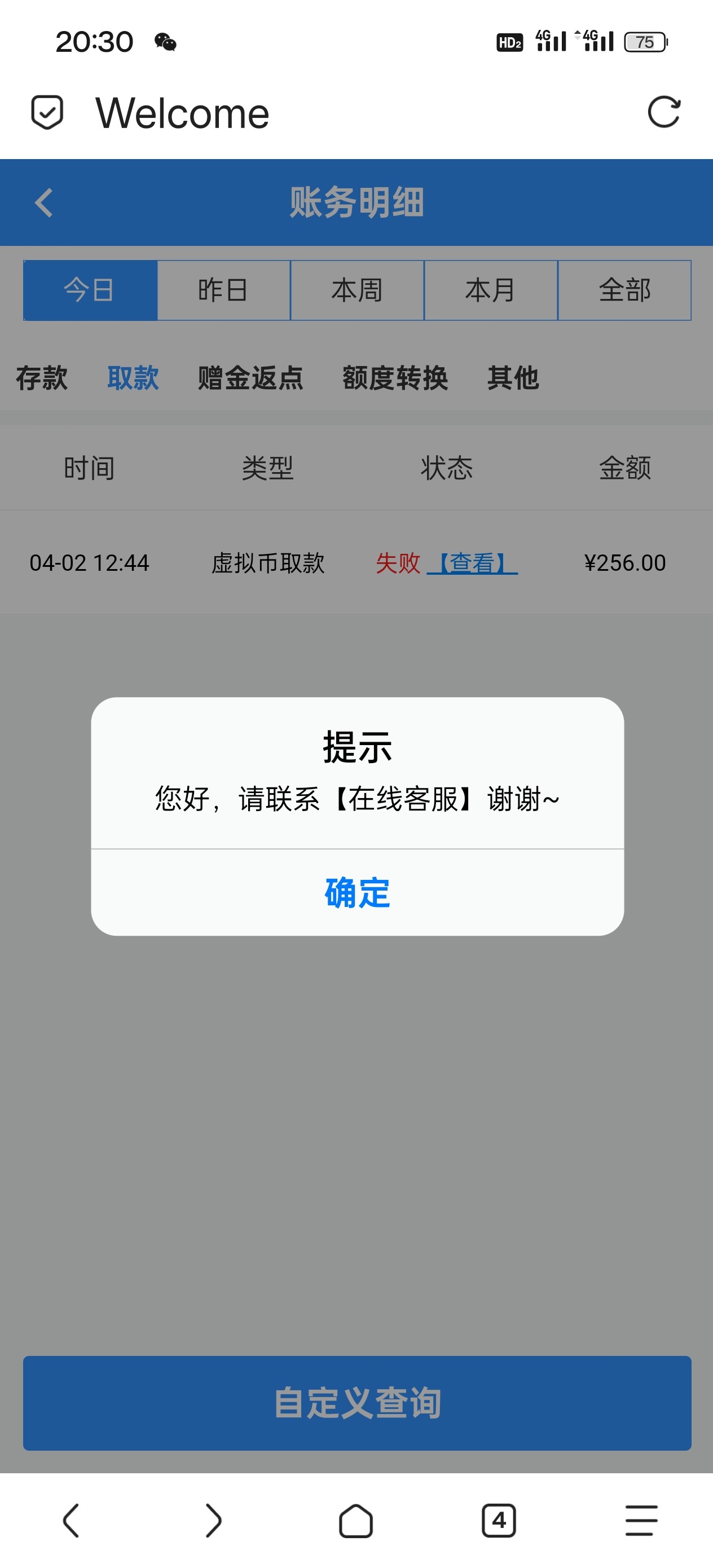713x1568 pixels.
Task: Open the browser tab switcher
Action: click(499, 1521)
